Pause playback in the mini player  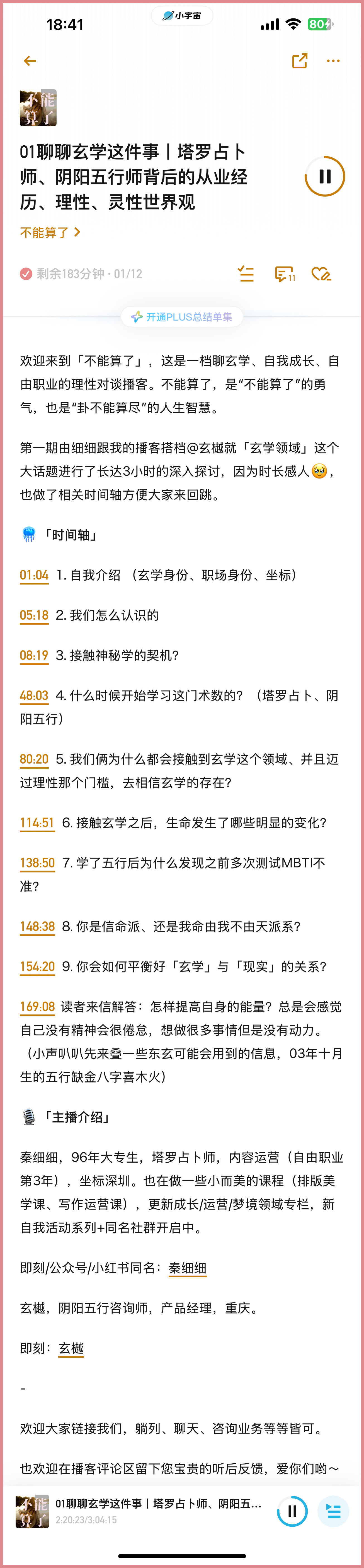click(x=292, y=1511)
